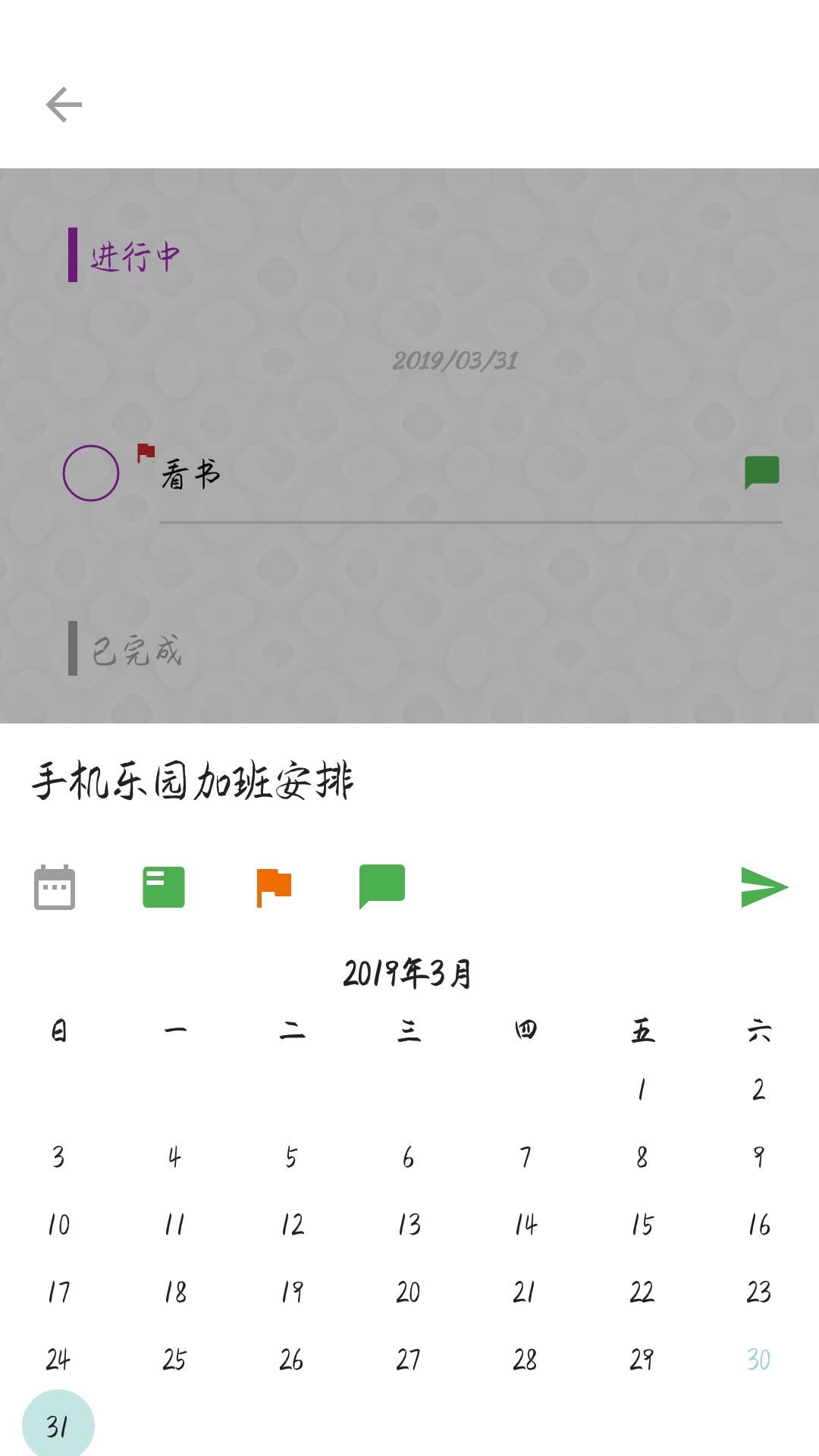Click the red flag beside 看书 task
The image size is (819, 1456).
[144, 450]
